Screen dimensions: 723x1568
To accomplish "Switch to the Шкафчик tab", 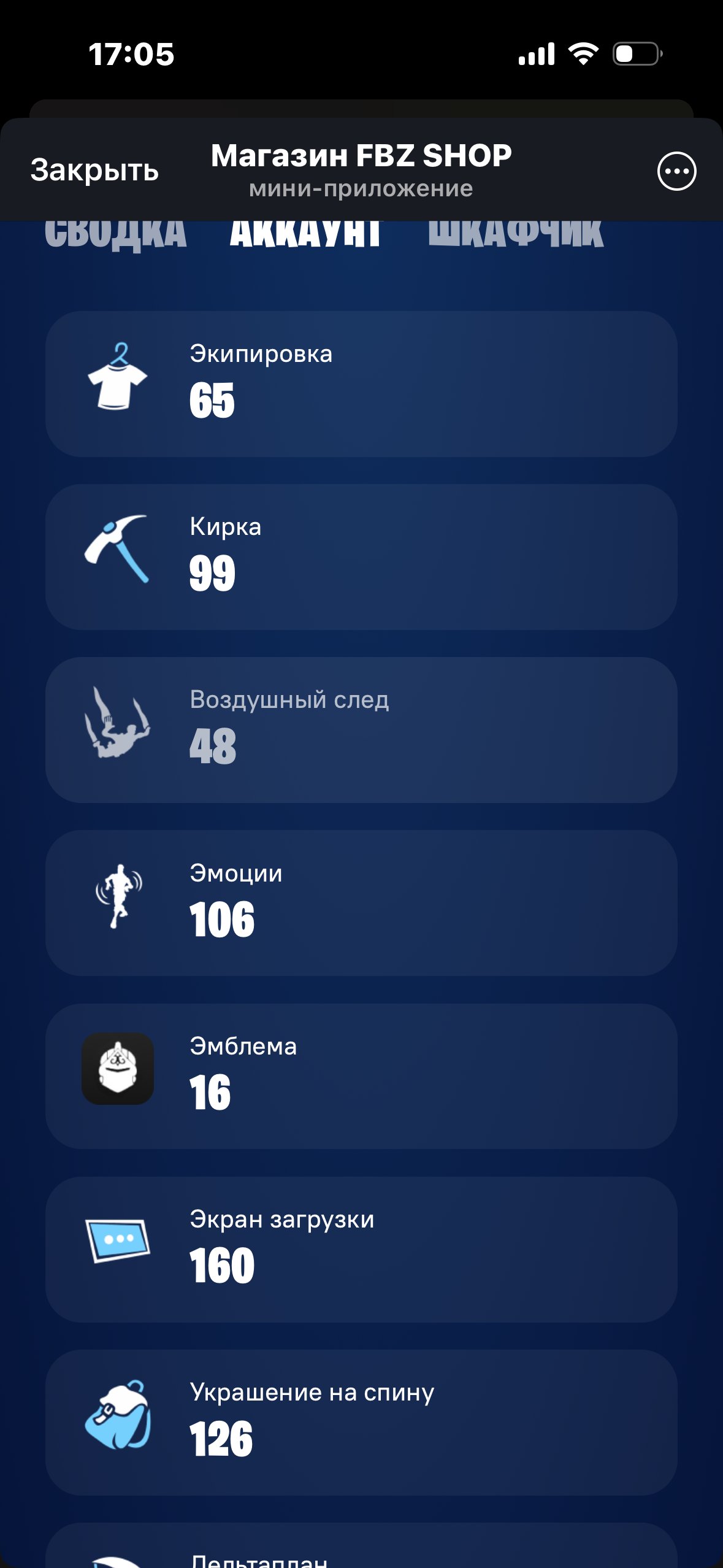I will (515, 235).
